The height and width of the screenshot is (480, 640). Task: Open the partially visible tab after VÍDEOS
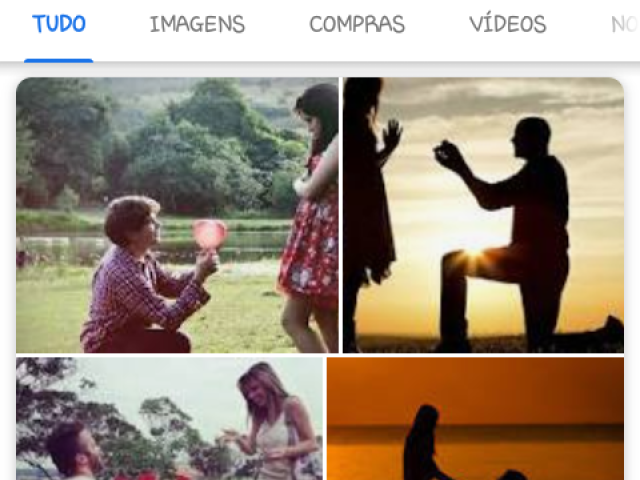pyautogui.click(x=624, y=25)
